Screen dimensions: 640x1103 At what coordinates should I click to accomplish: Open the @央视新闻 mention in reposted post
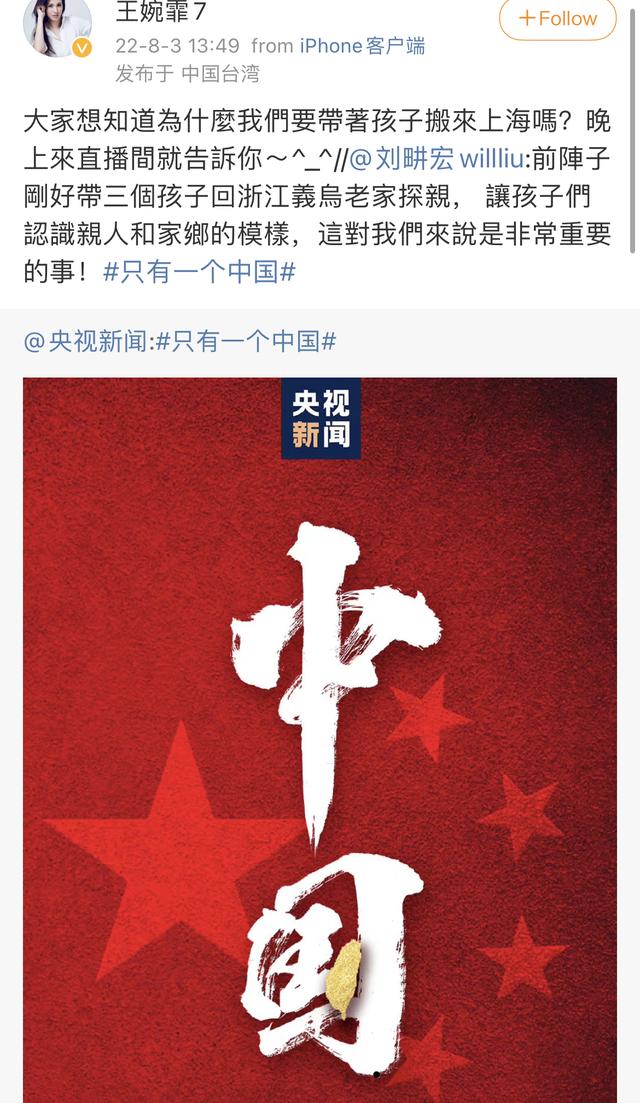coord(87,341)
